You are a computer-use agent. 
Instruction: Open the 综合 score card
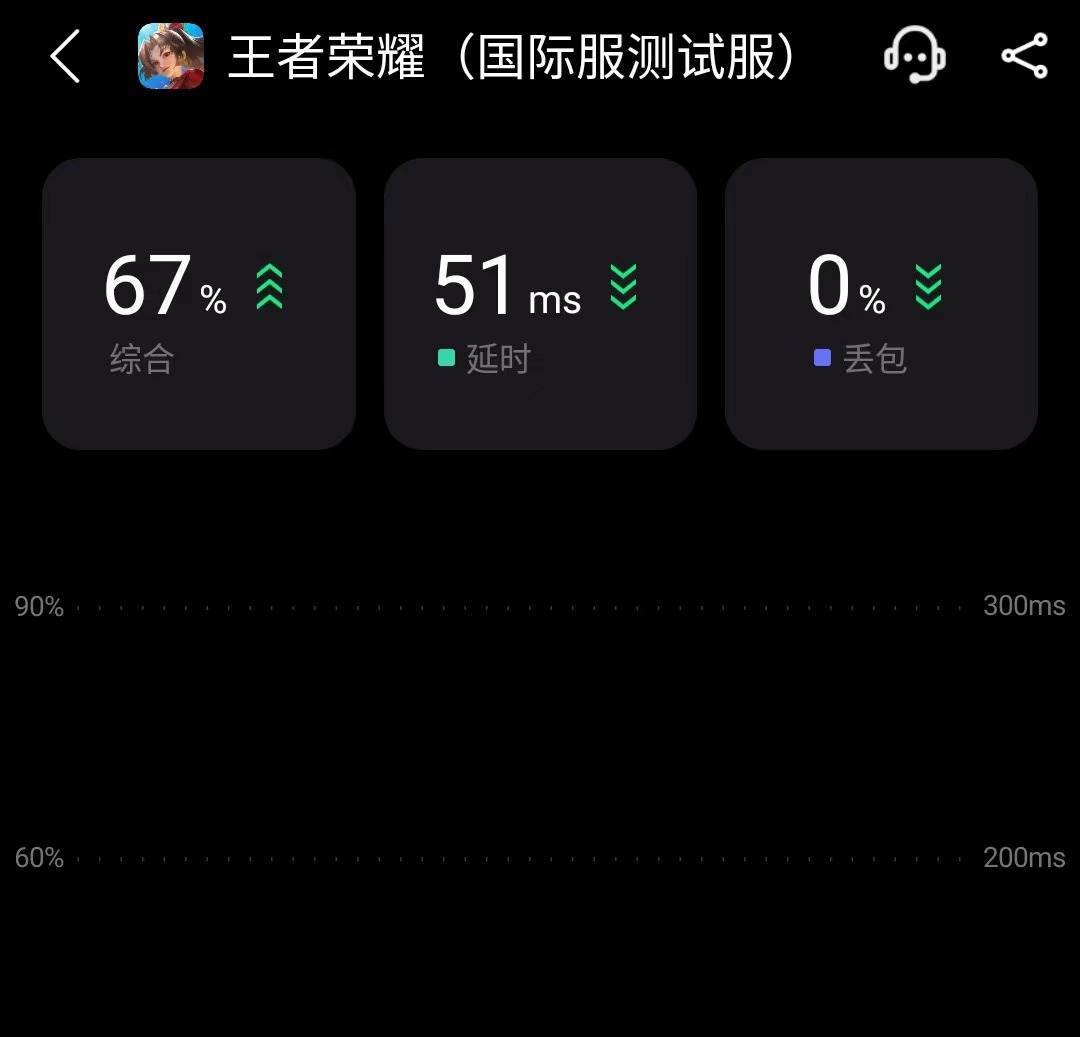[x=198, y=304]
